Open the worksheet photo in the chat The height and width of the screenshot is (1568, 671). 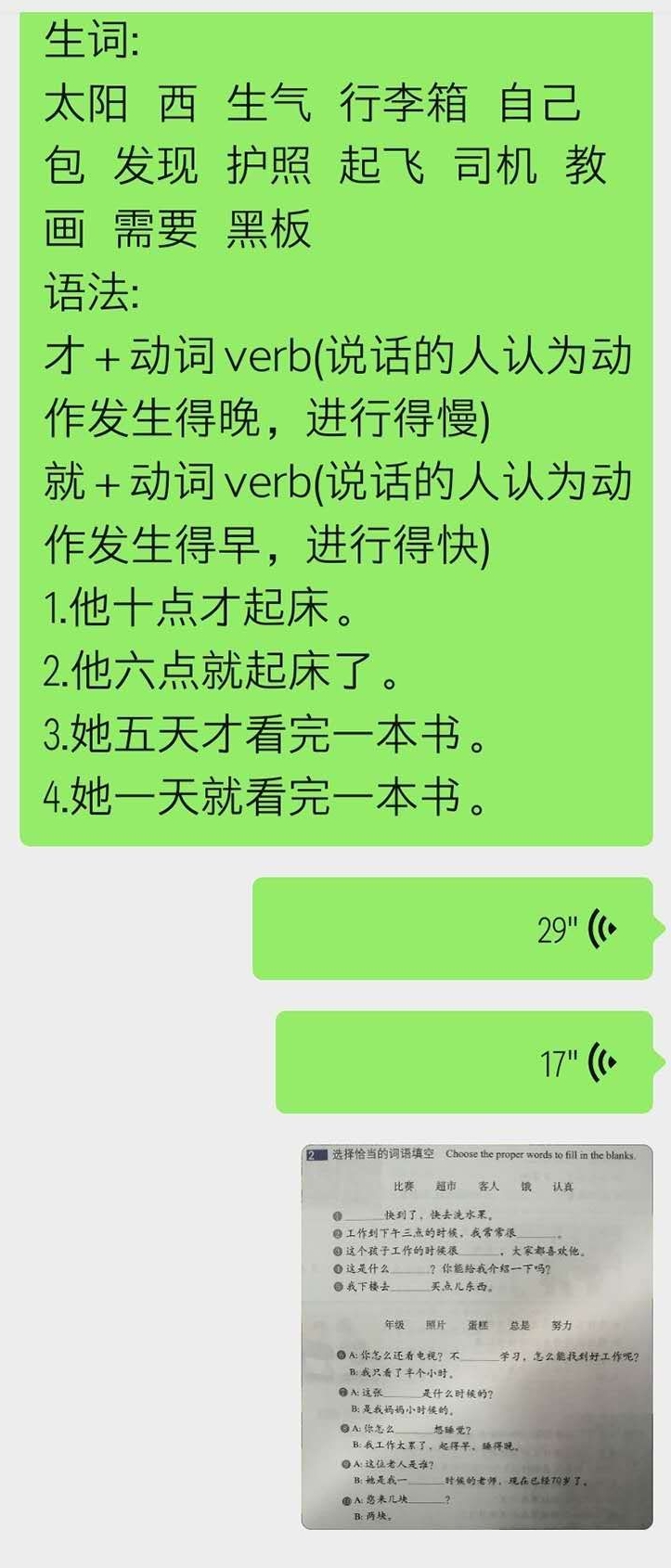[477, 1336]
